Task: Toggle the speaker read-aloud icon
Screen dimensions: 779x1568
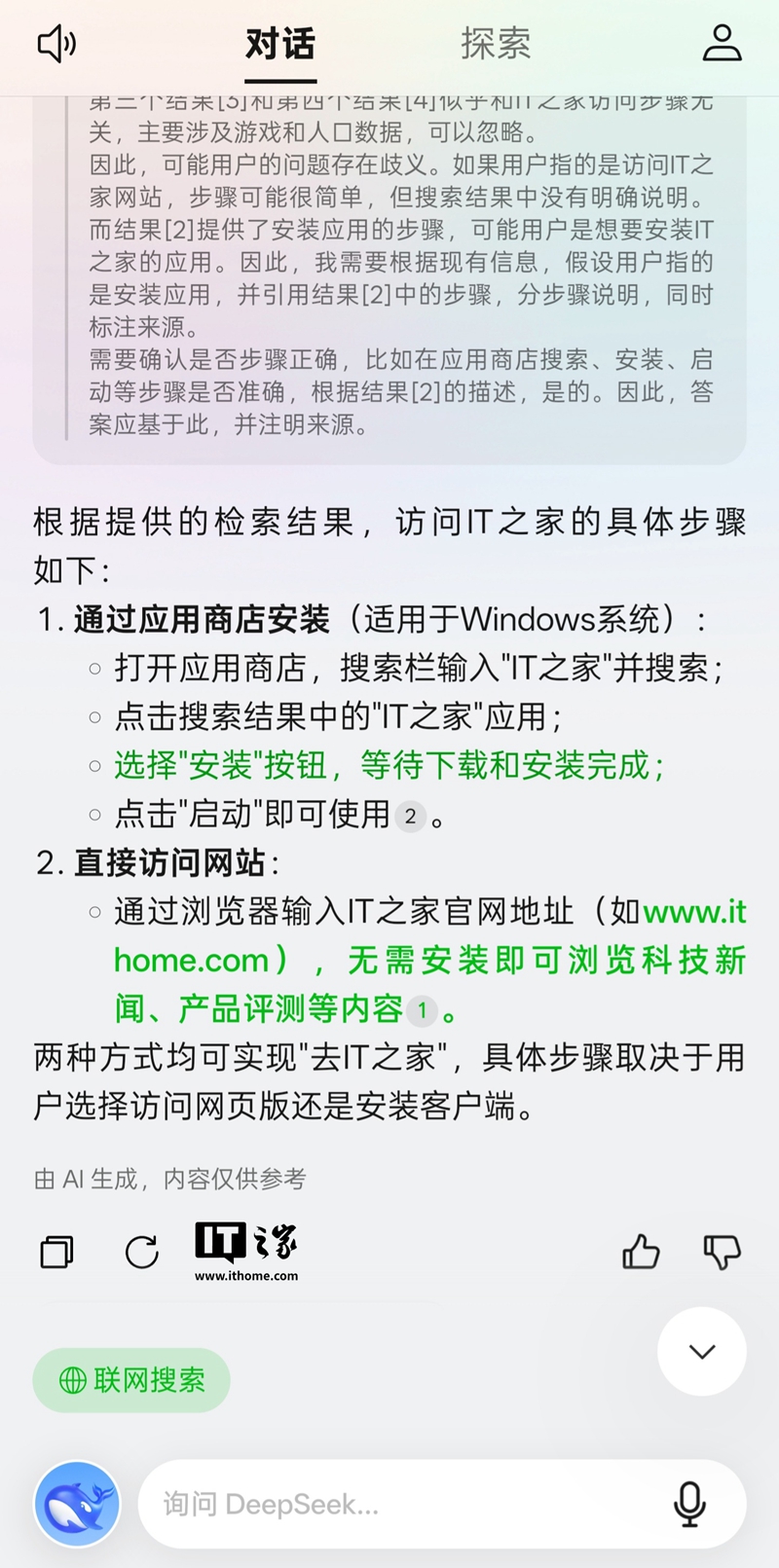Action: click(x=56, y=45)
